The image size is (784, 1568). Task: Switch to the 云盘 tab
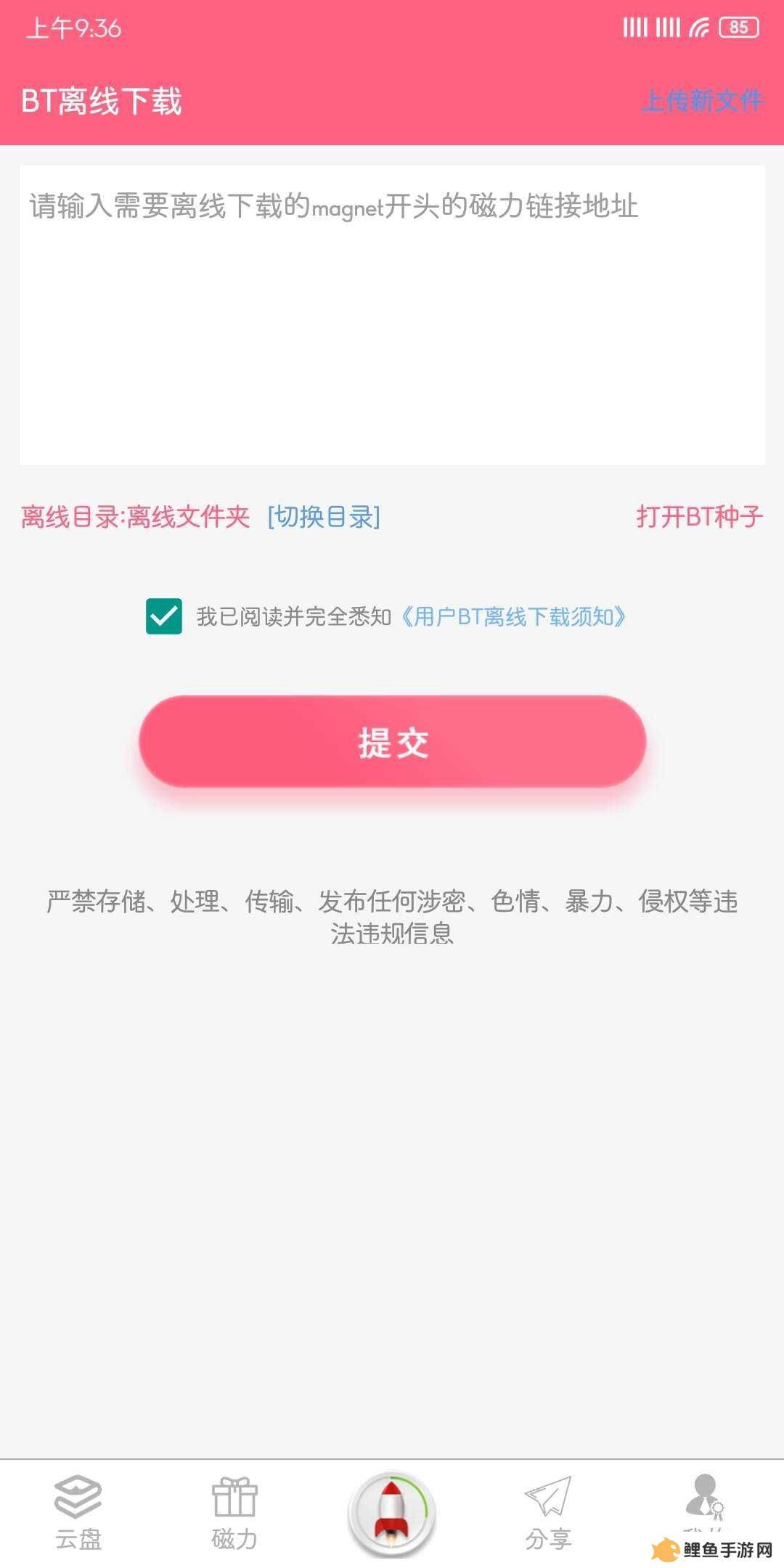(78, 1514)
